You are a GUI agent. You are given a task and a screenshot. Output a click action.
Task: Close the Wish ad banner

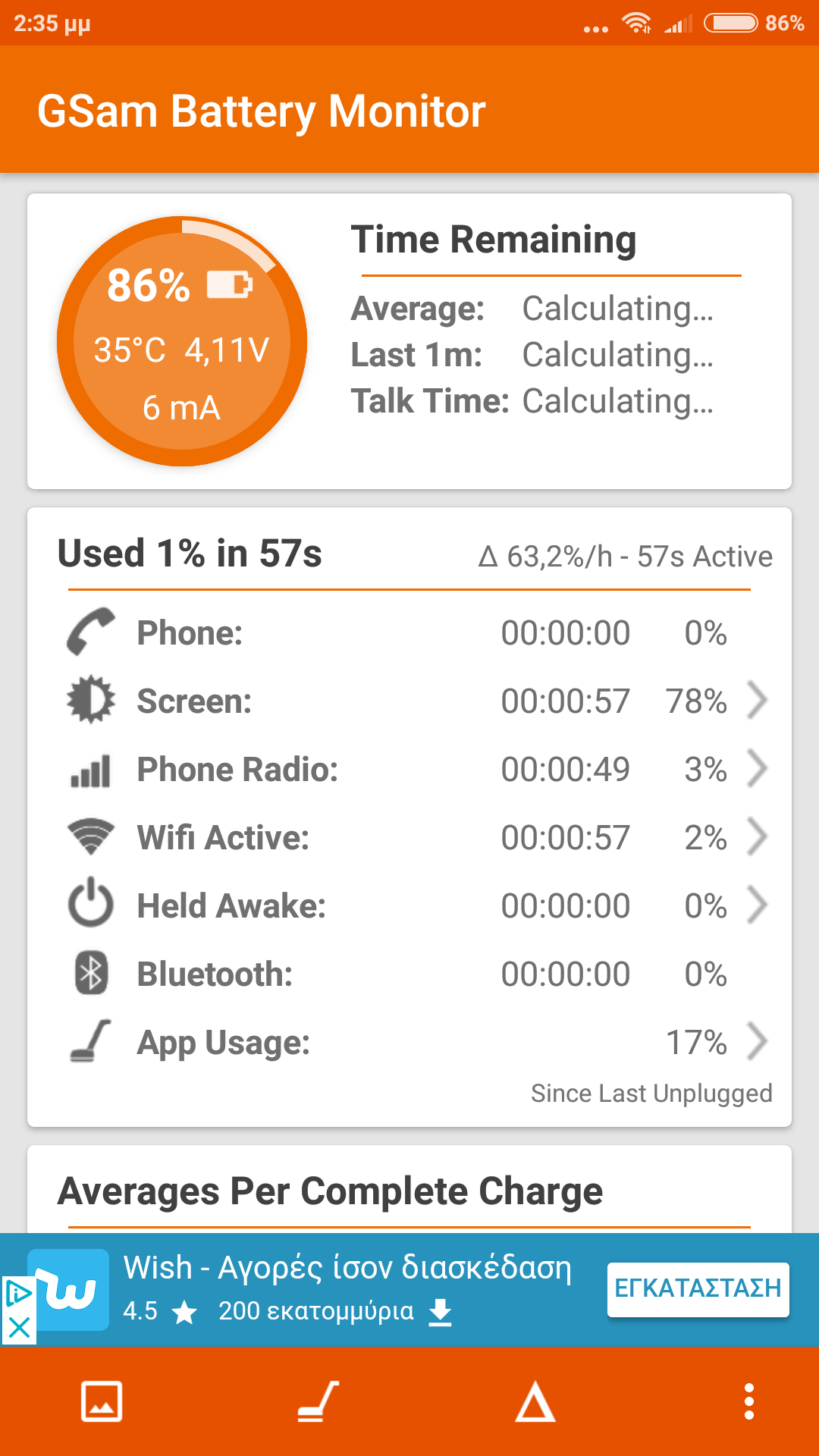click(19, 1327)
